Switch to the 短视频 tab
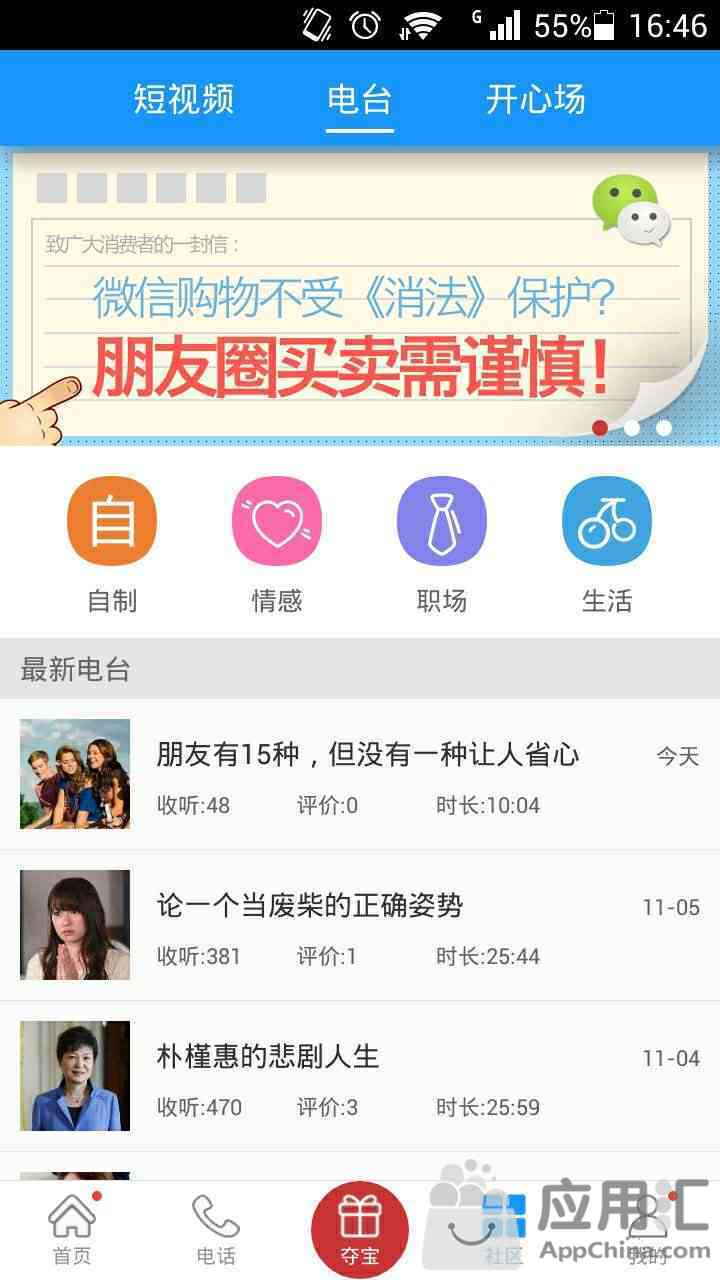The width and height of the screenshot is (720, 1280). (184, 99)
